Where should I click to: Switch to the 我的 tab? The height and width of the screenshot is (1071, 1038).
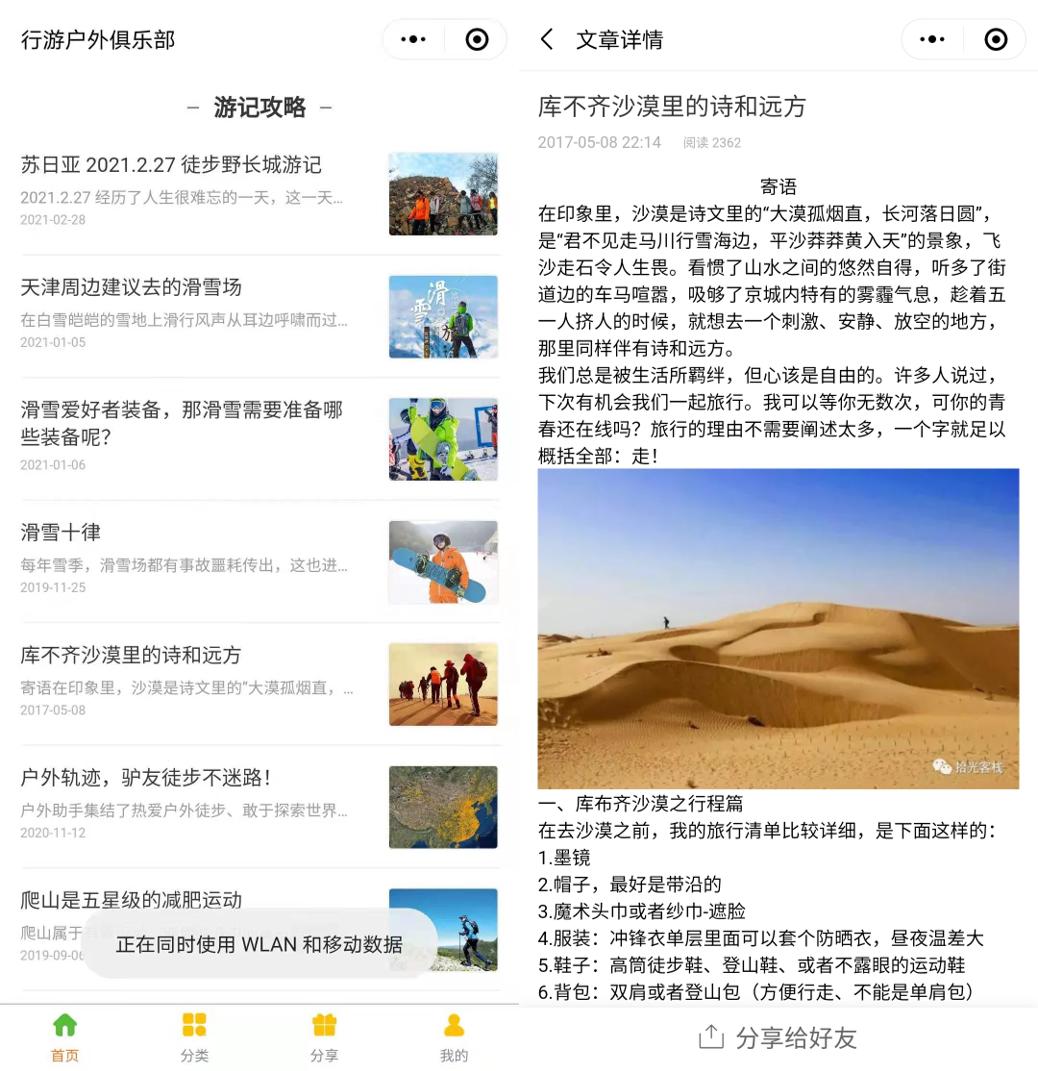[454, 1037]
